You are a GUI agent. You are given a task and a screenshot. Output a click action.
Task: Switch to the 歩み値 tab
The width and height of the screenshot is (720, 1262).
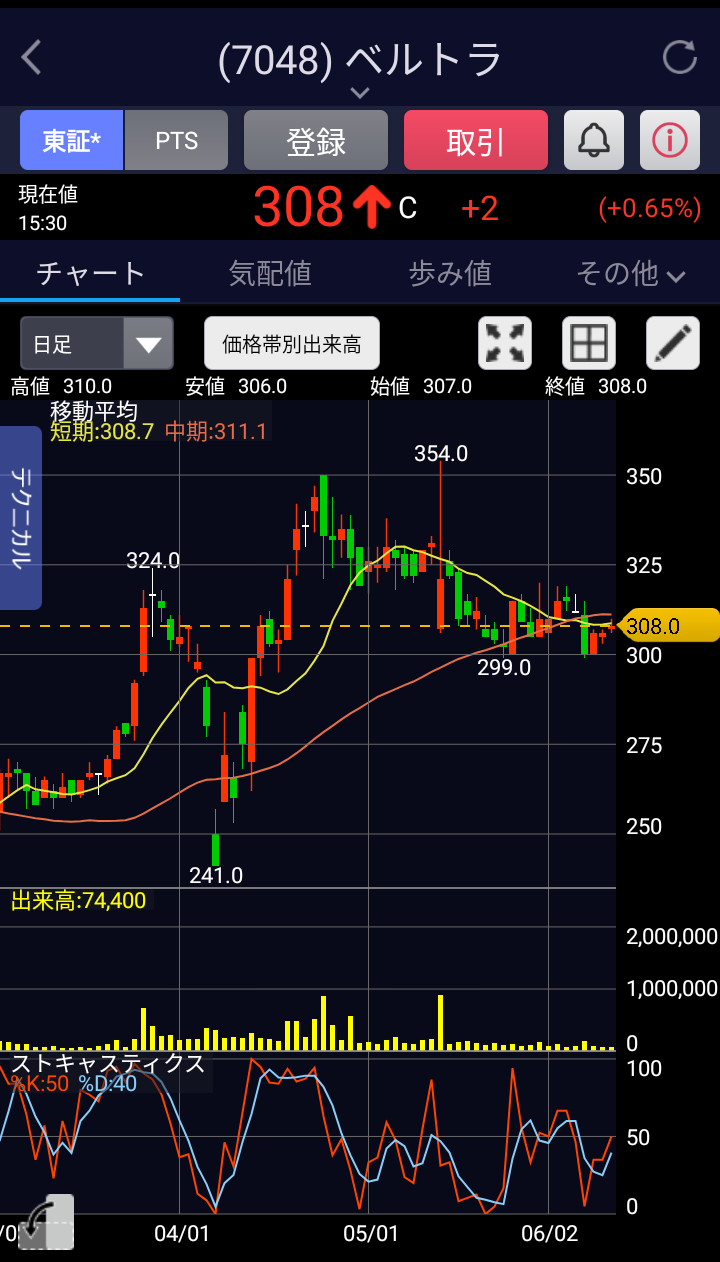pyautogui.click(x=450, y=273)
